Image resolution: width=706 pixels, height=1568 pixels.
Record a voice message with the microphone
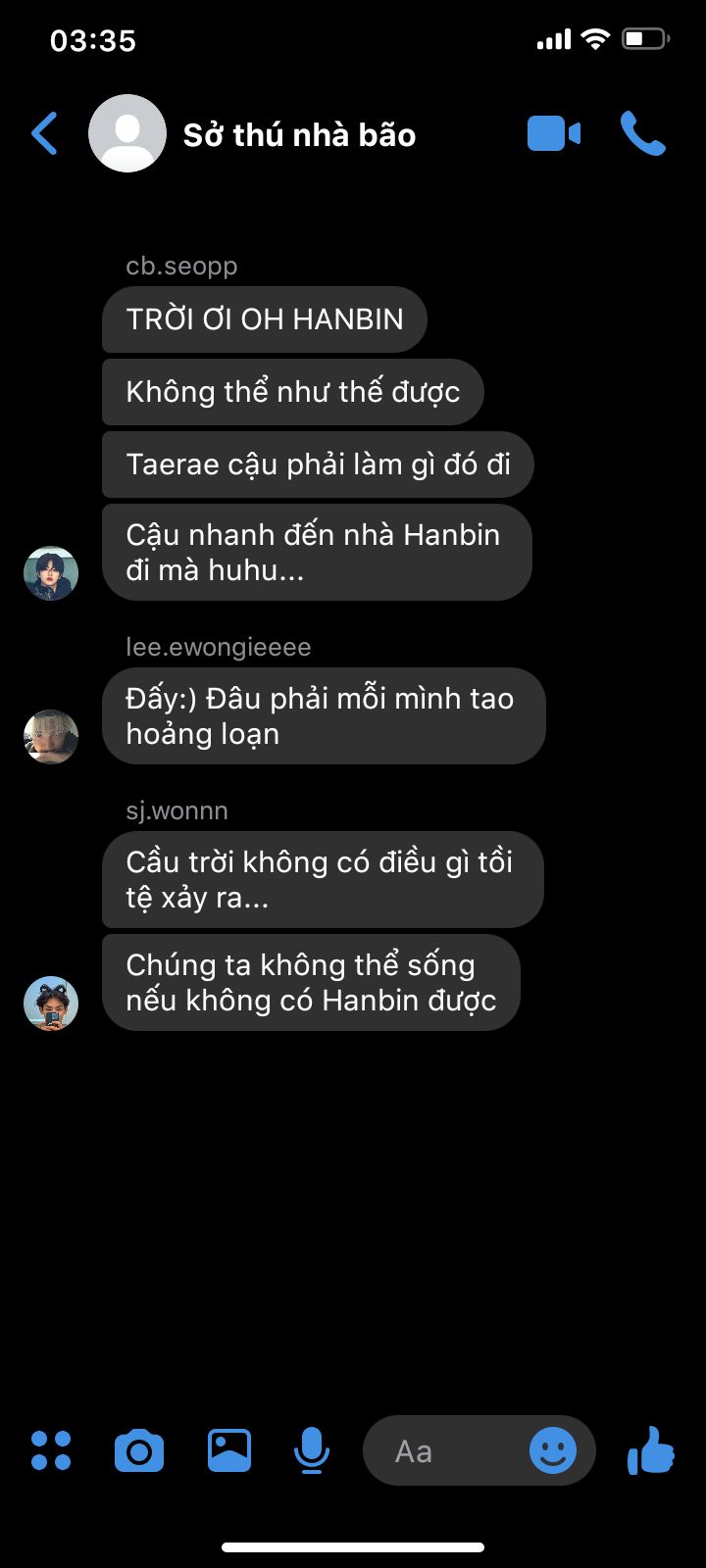click(312, 1450)
